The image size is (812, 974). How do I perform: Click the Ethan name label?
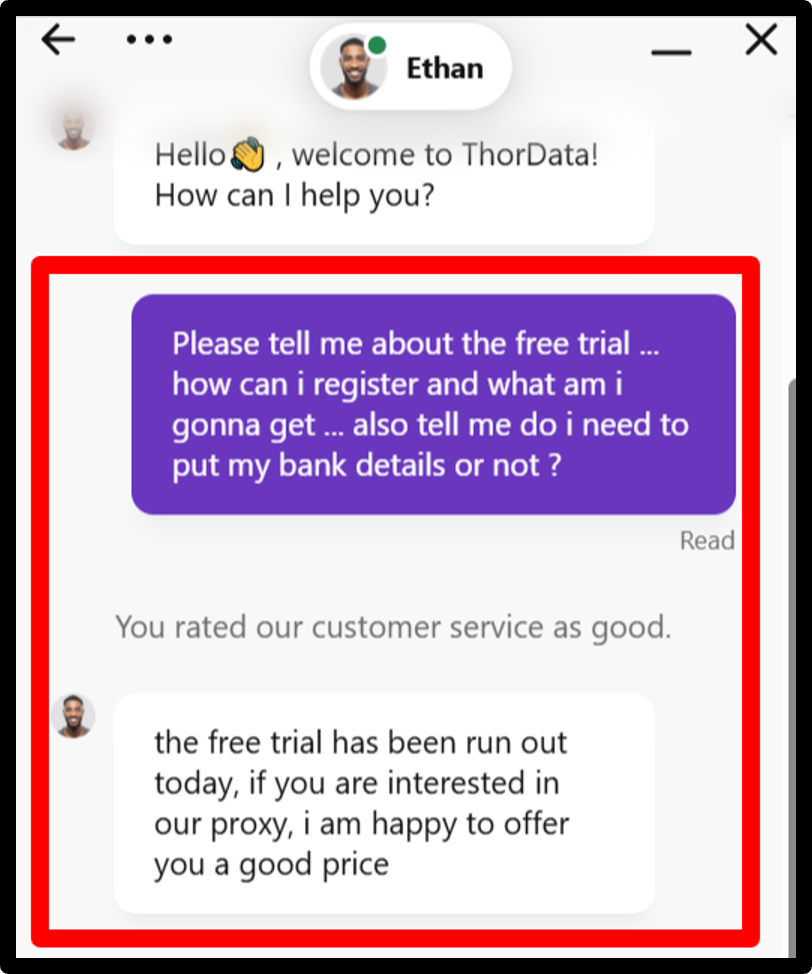(x=444, y=68)
